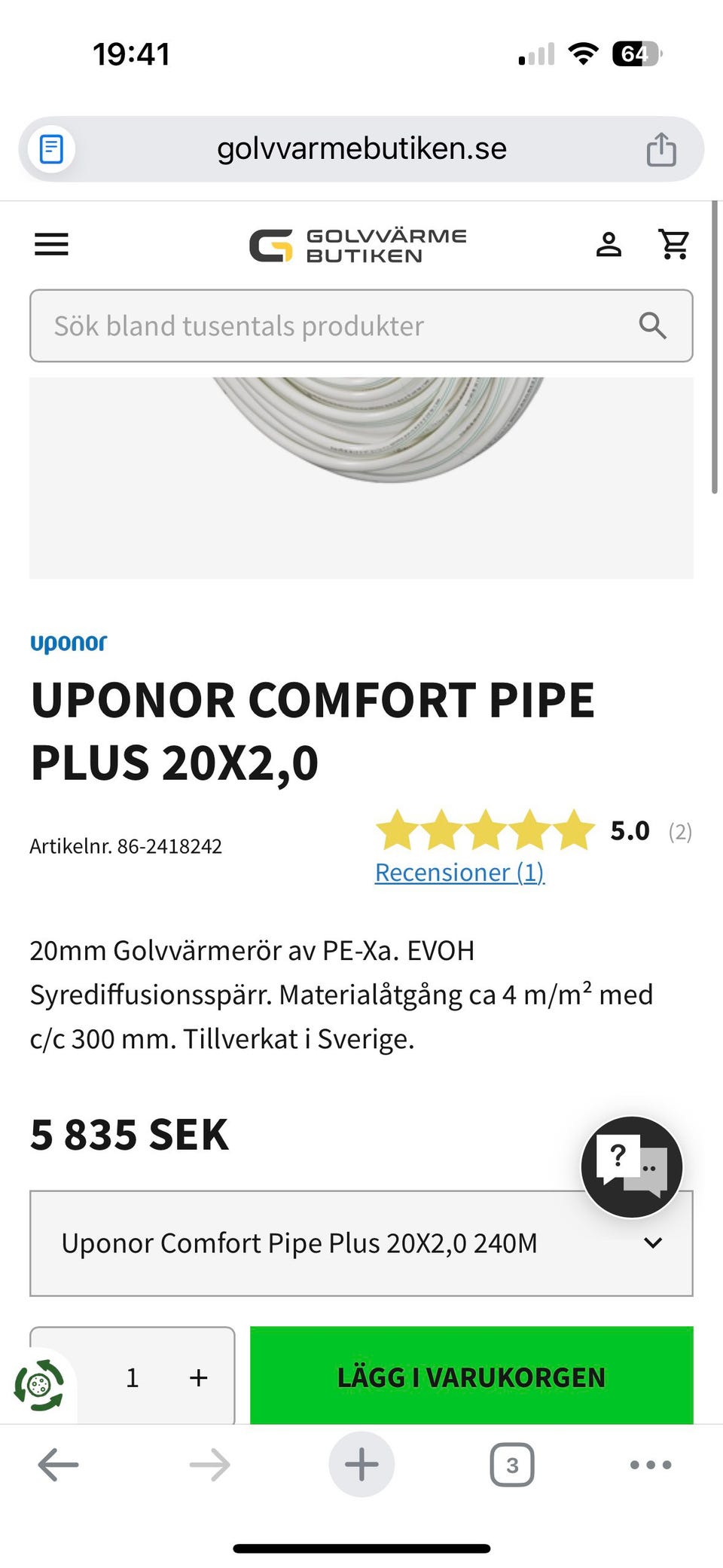723x1568 pixels.
Task: Tap the product search field
Action: pyautogui.click(x=331, y=326)
